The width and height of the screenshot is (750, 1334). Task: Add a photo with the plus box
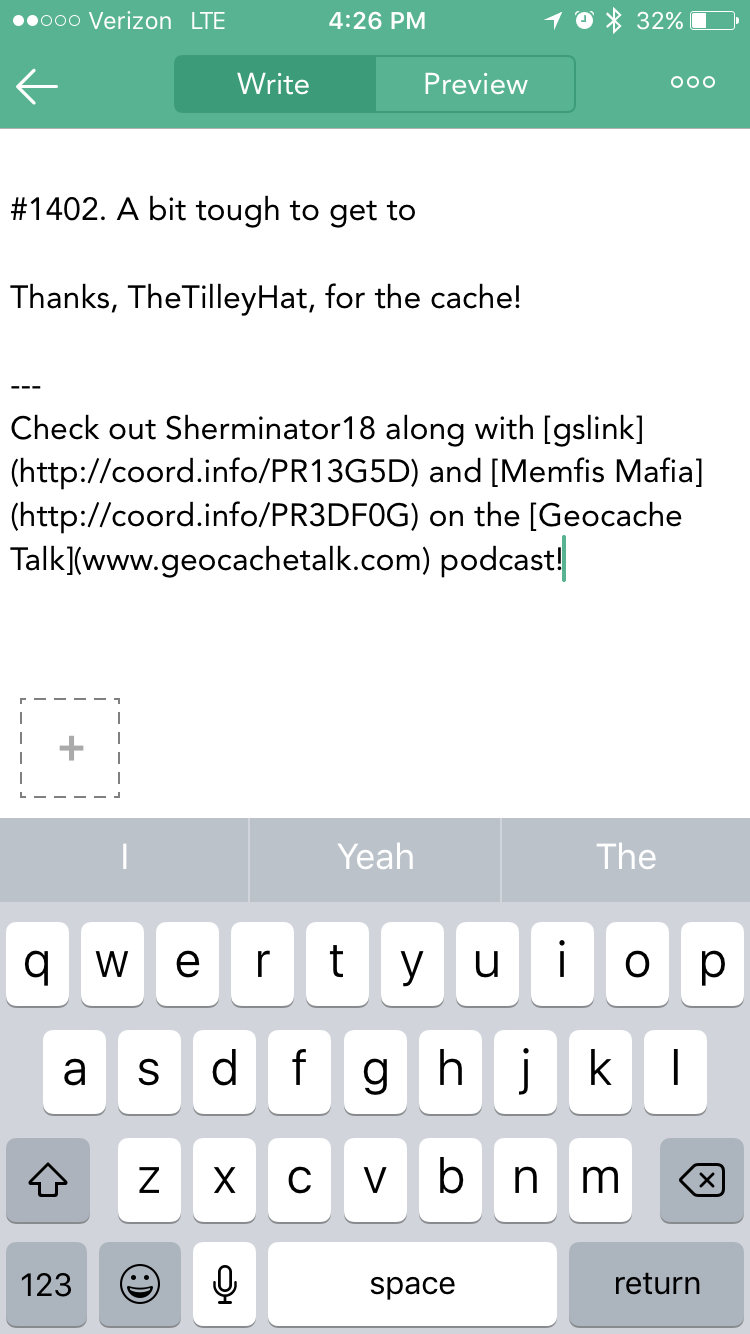70,748
